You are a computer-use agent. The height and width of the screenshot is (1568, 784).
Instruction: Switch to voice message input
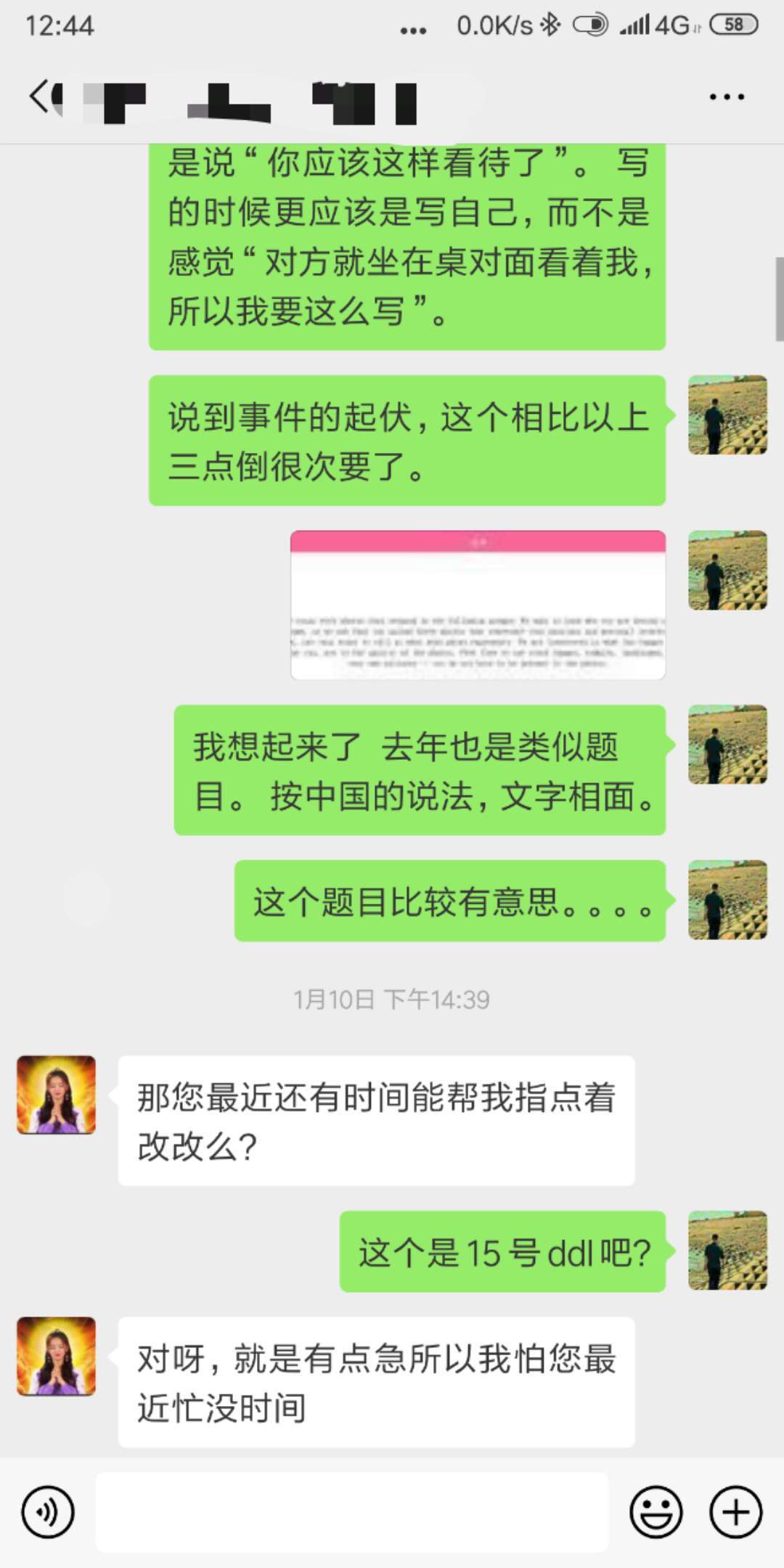coord(48,1513)
